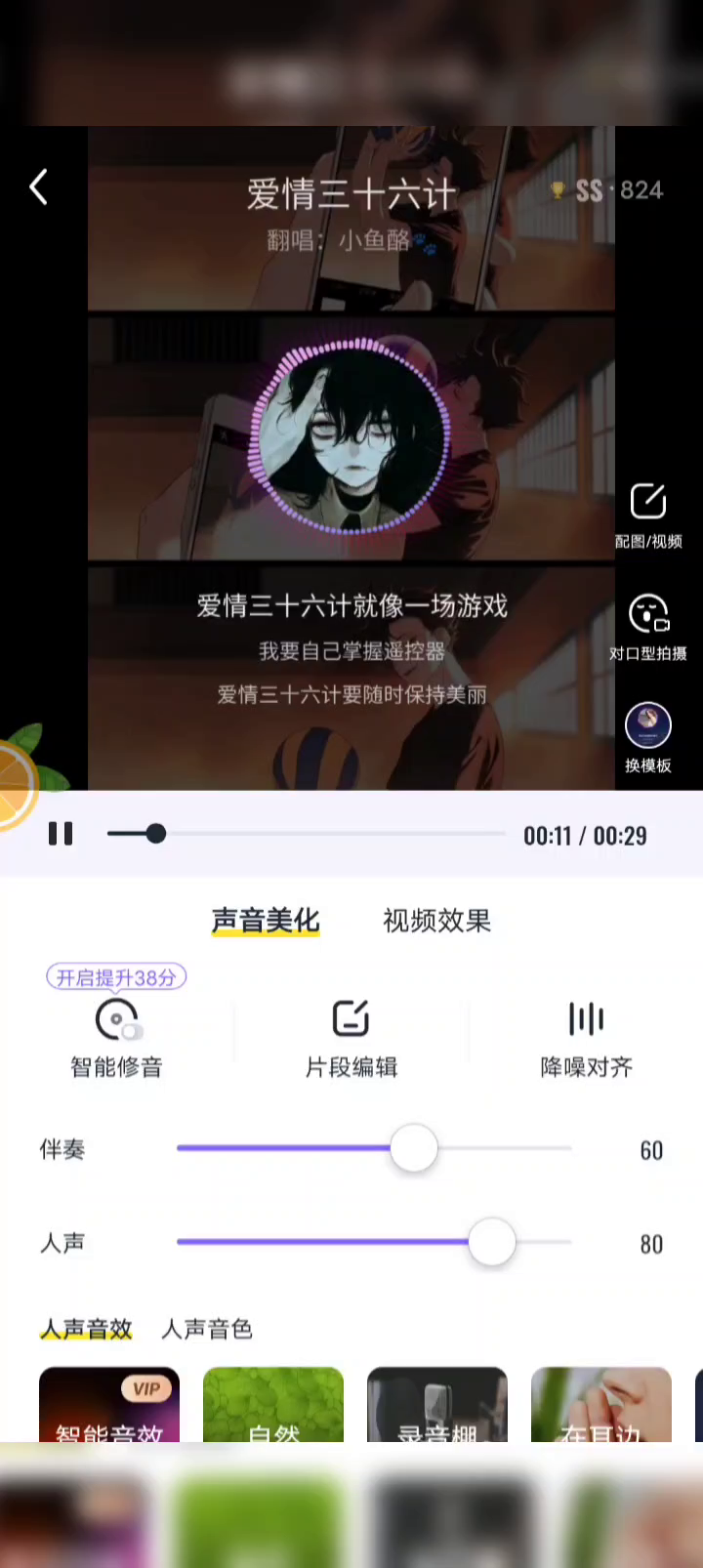
Task: Switch to the 人声音色 sub-tab
Action: click(x=207, y=1329)
